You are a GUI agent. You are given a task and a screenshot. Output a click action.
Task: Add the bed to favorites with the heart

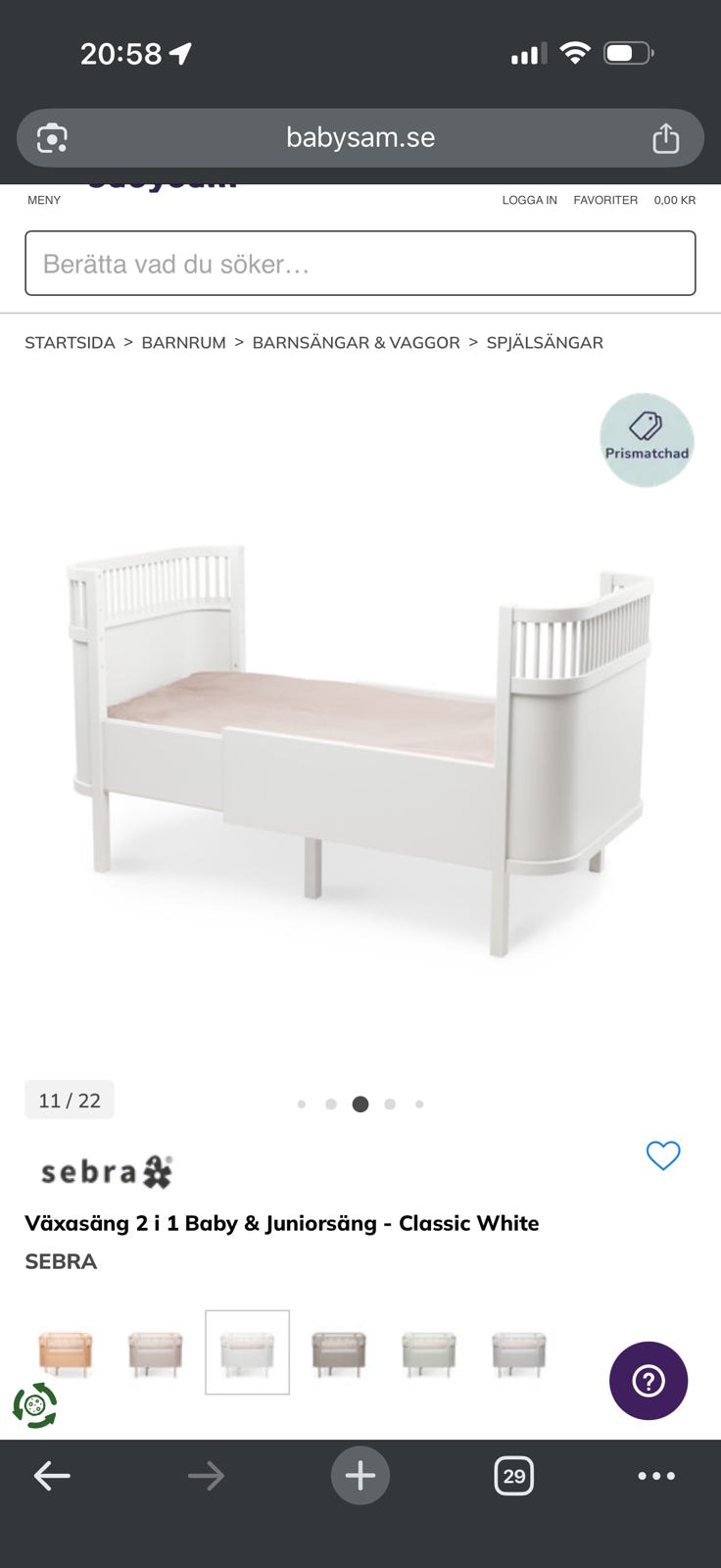point(663,1156)
